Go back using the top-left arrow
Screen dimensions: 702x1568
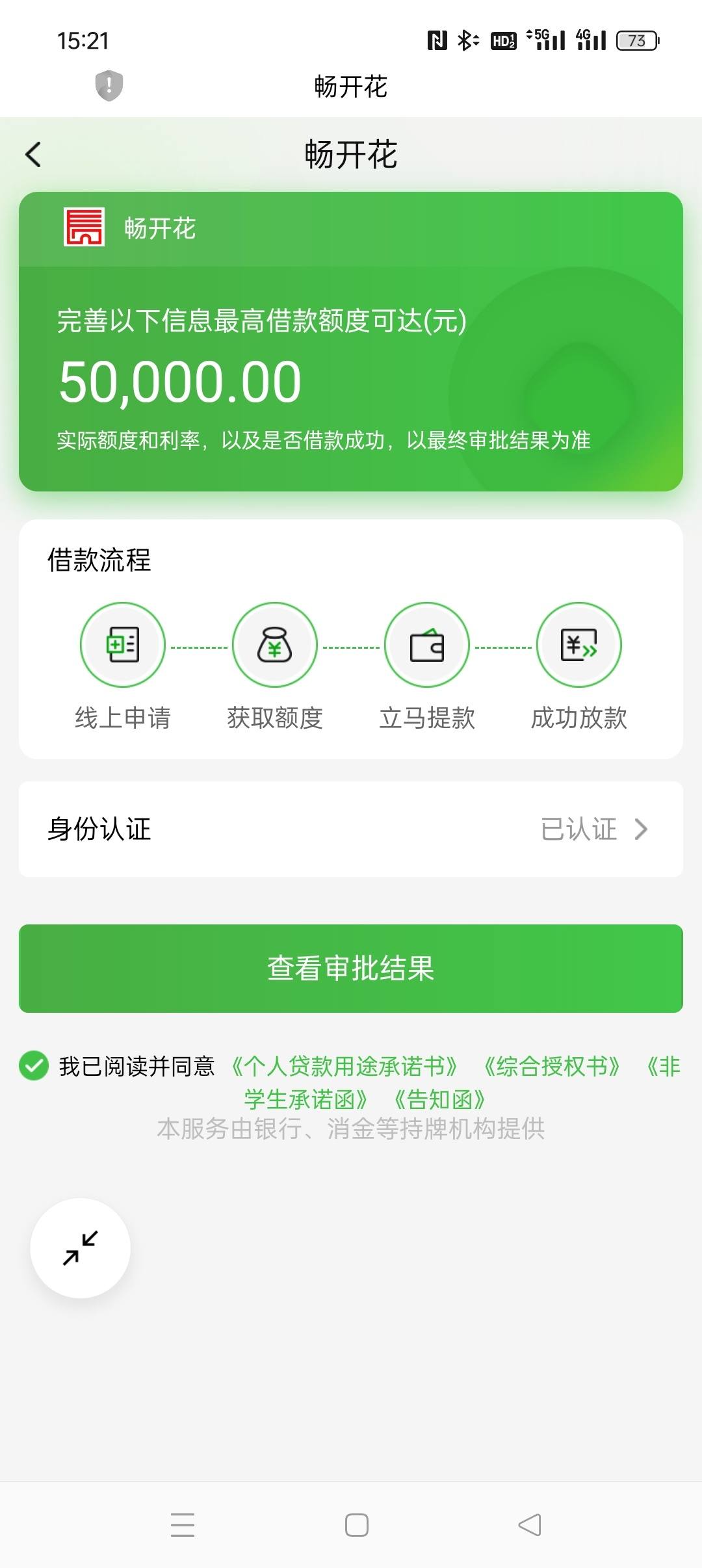coord(33,155)
